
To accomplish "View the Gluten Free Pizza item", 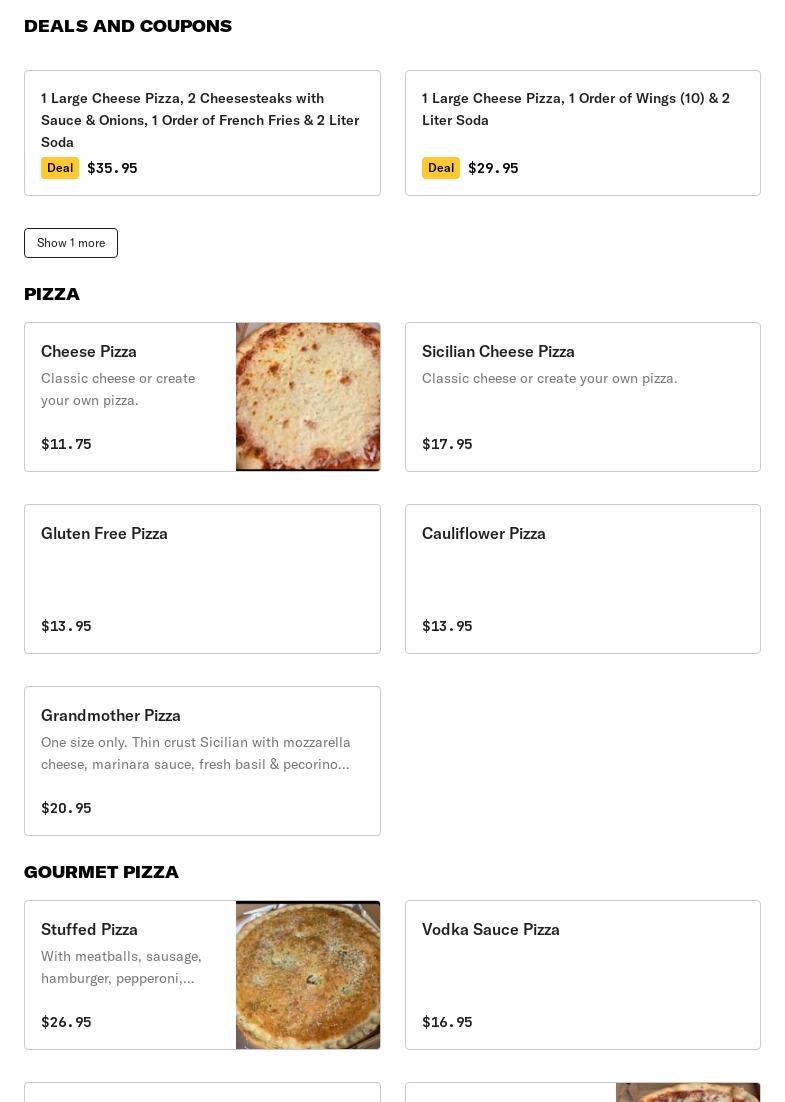I will [x=202, y=579].
